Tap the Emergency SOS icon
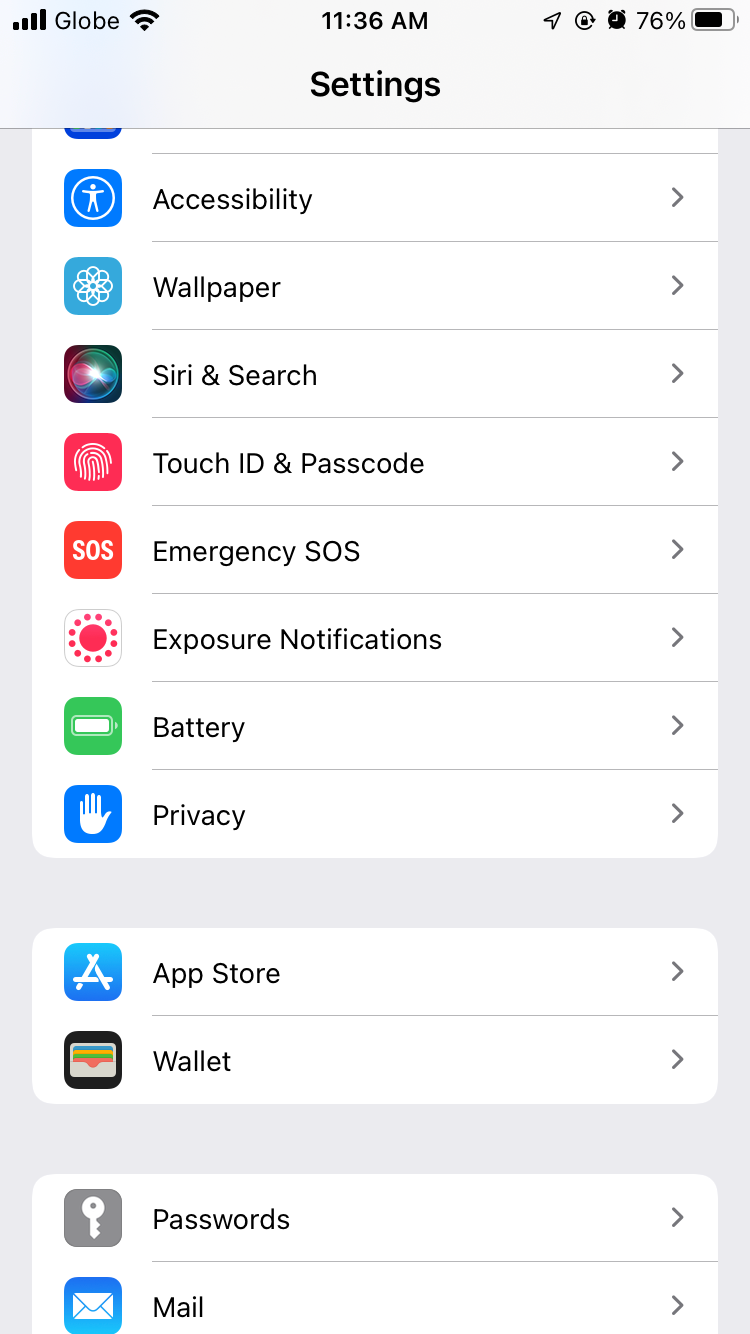The image size is (750, 1334). [x=92, y=550]
